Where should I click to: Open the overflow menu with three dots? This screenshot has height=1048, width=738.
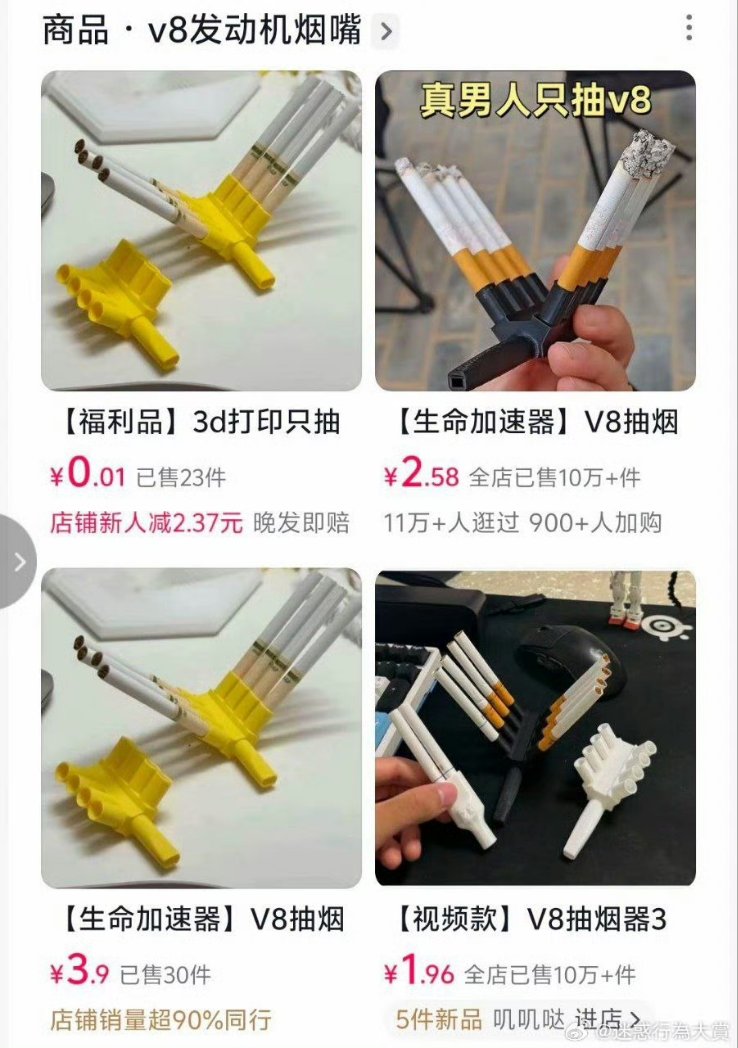[689, 28]
